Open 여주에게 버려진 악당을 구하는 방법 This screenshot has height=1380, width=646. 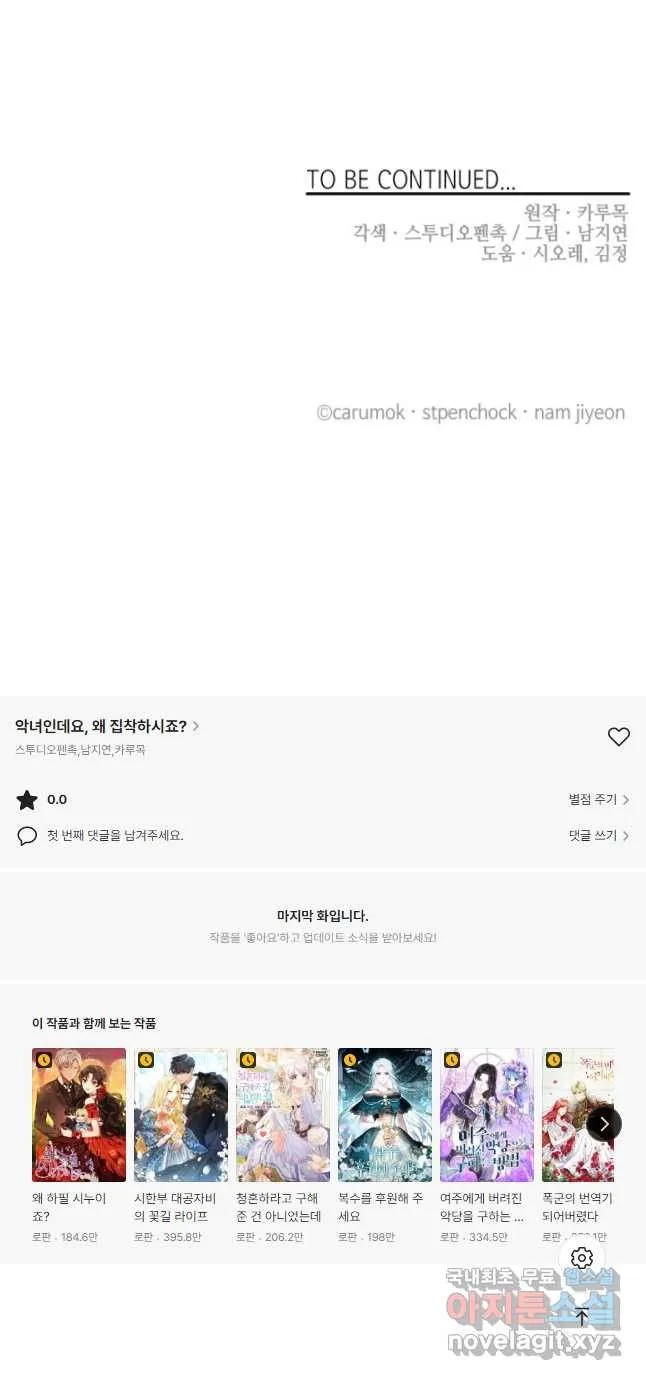[487, 1115]
